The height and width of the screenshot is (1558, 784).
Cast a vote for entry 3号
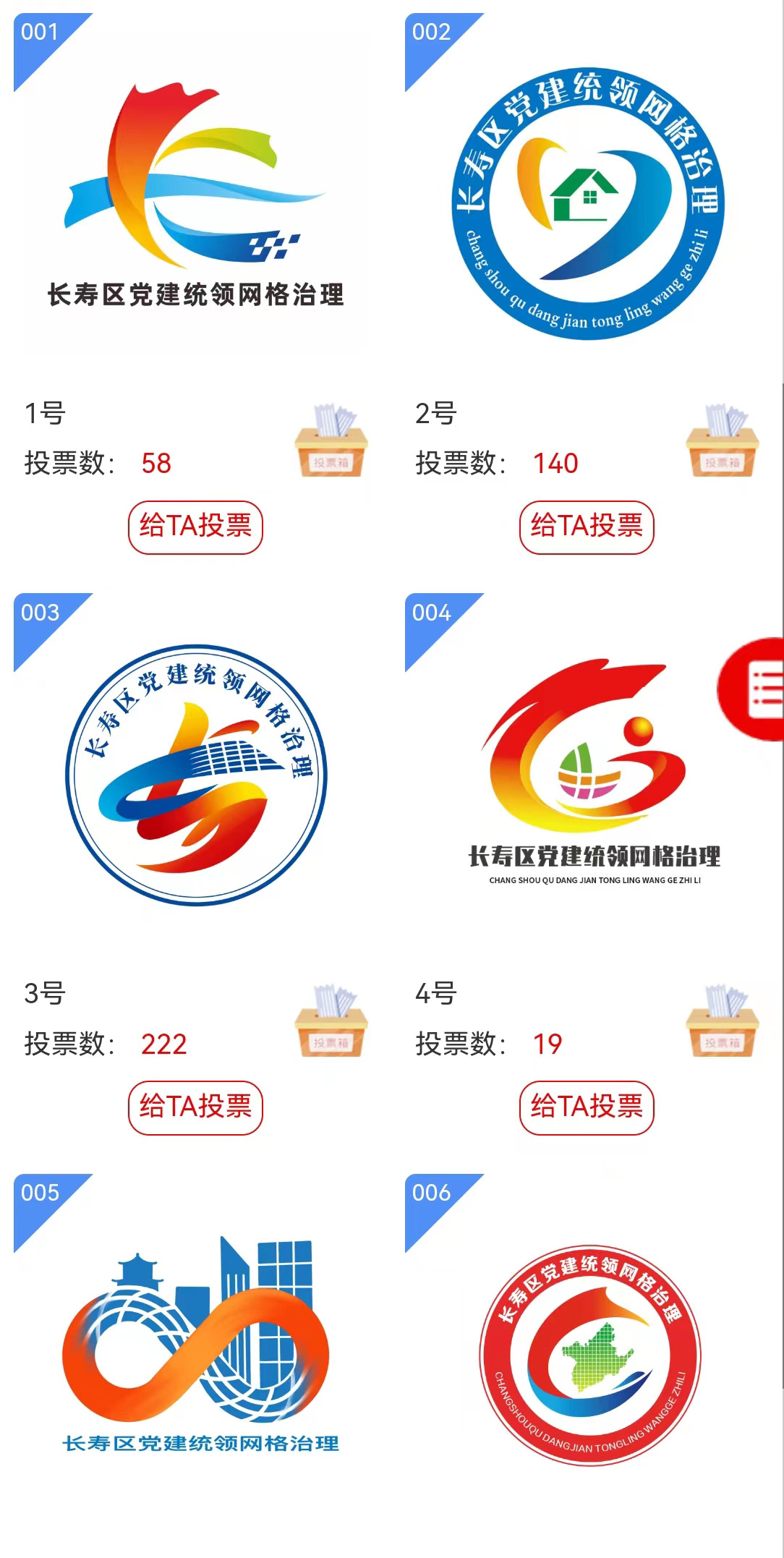pos(195,1107)
